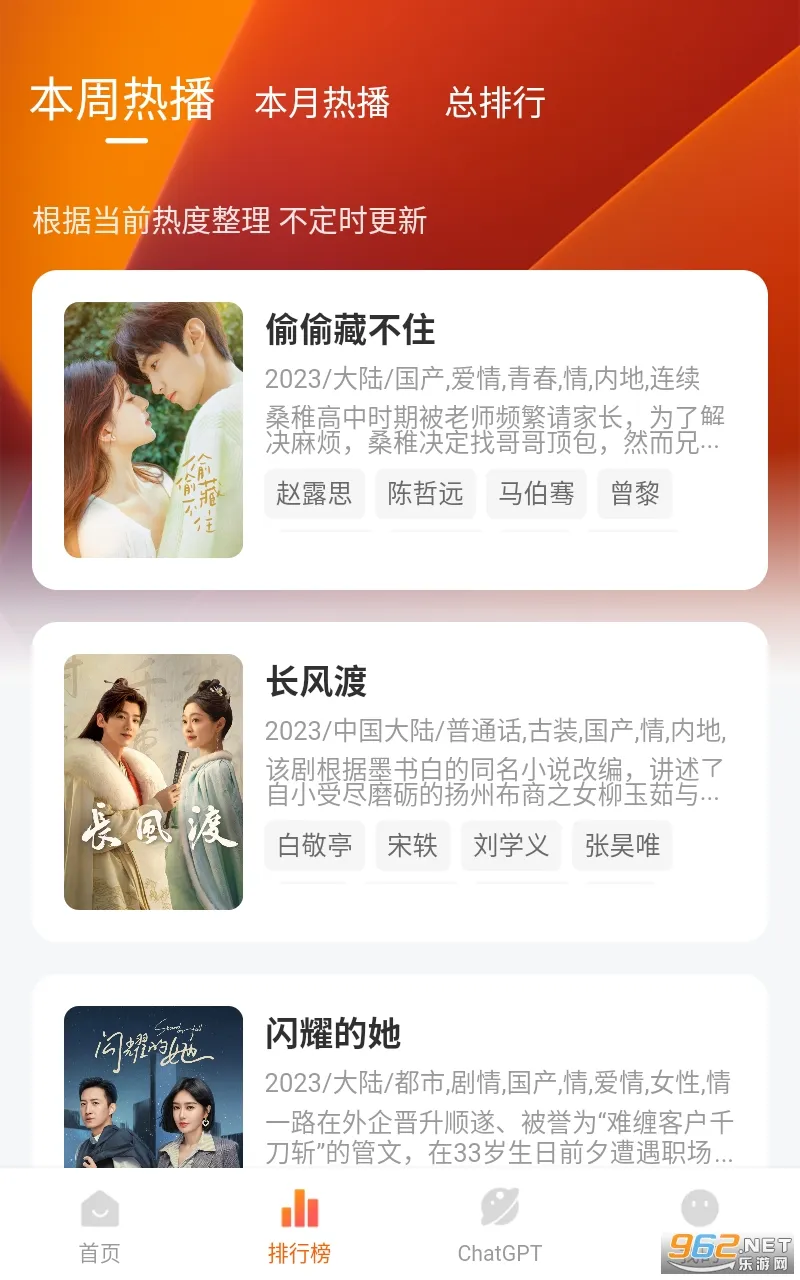The height and width of the screenshot is (1280, 800).
Task: Go to the 首页 home tab
Action: pyautogui.click(x=100, y=1224)
